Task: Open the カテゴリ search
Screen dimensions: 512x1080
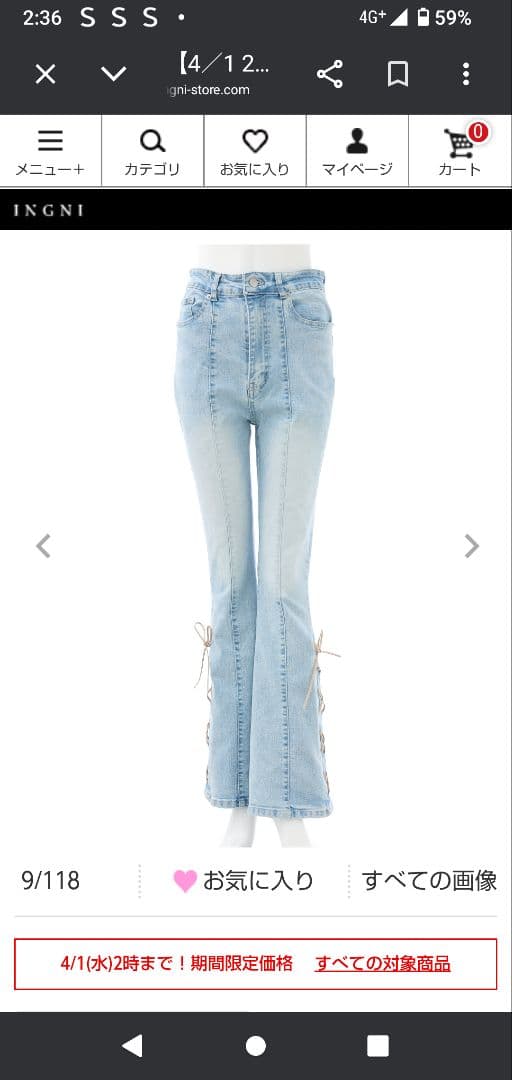Action: pos(152,152)
